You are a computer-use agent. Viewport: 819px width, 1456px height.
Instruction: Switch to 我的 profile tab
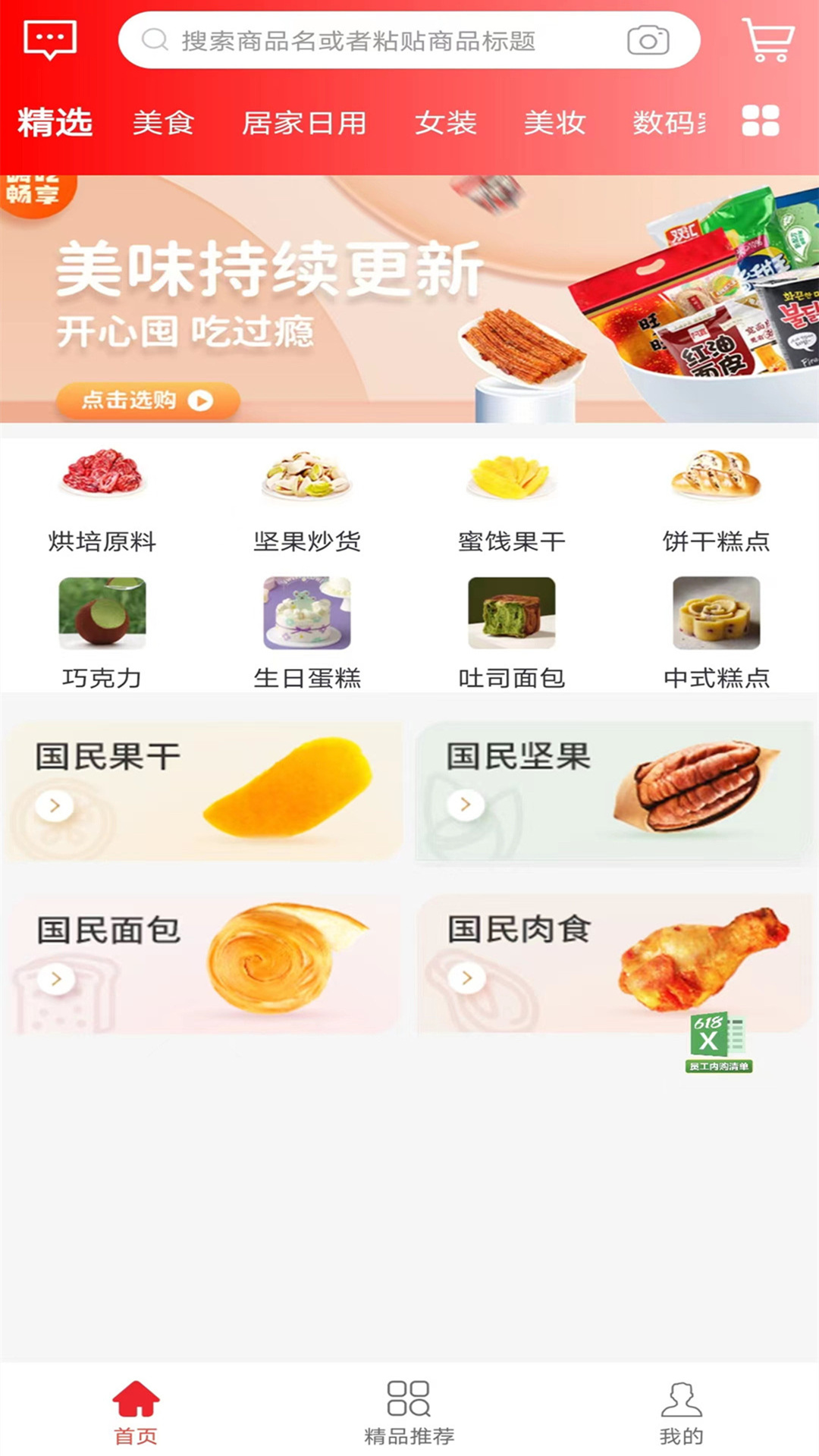(x=681, y=1414)
